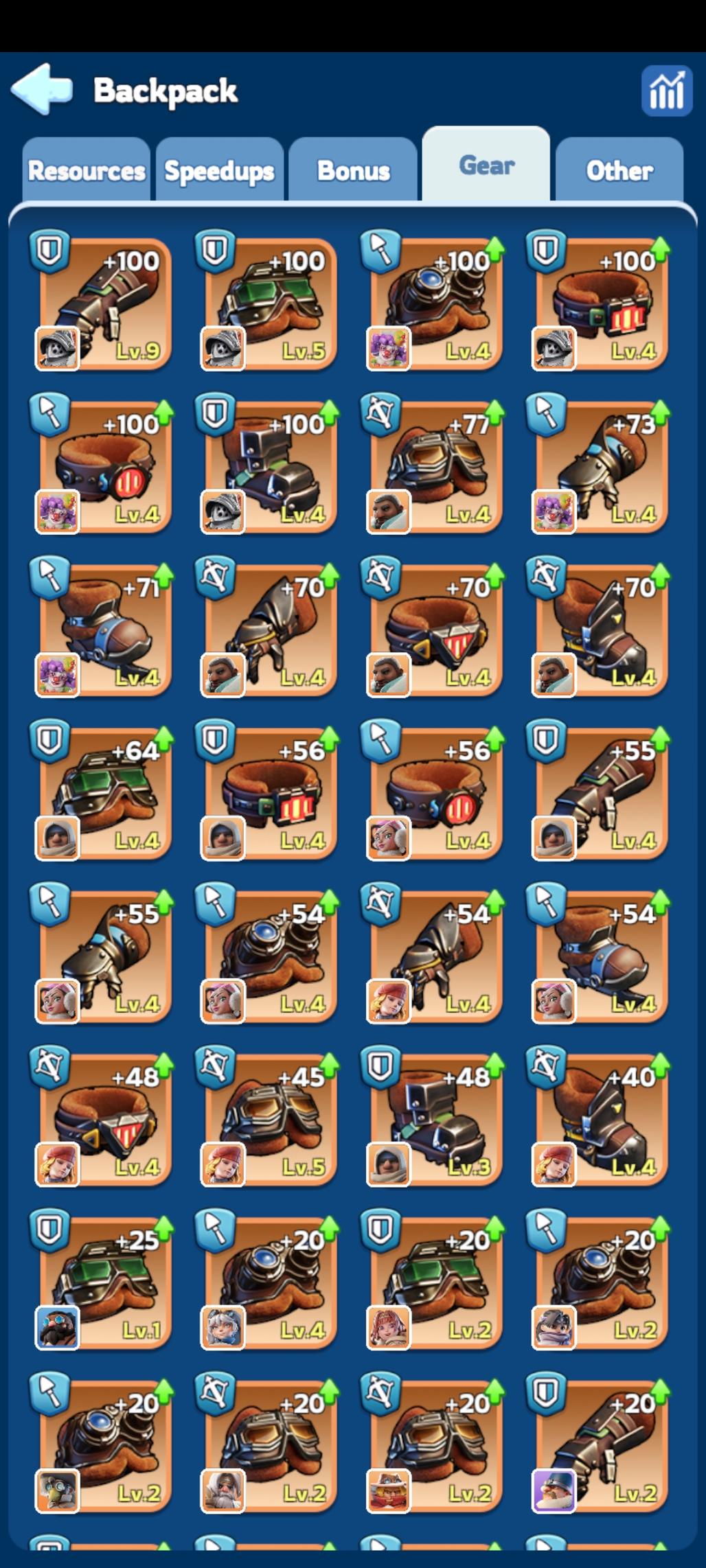Open the +100 Lv.5 green goggles
The height and width of the screenshot is (1568, 706).
[269, 303]
